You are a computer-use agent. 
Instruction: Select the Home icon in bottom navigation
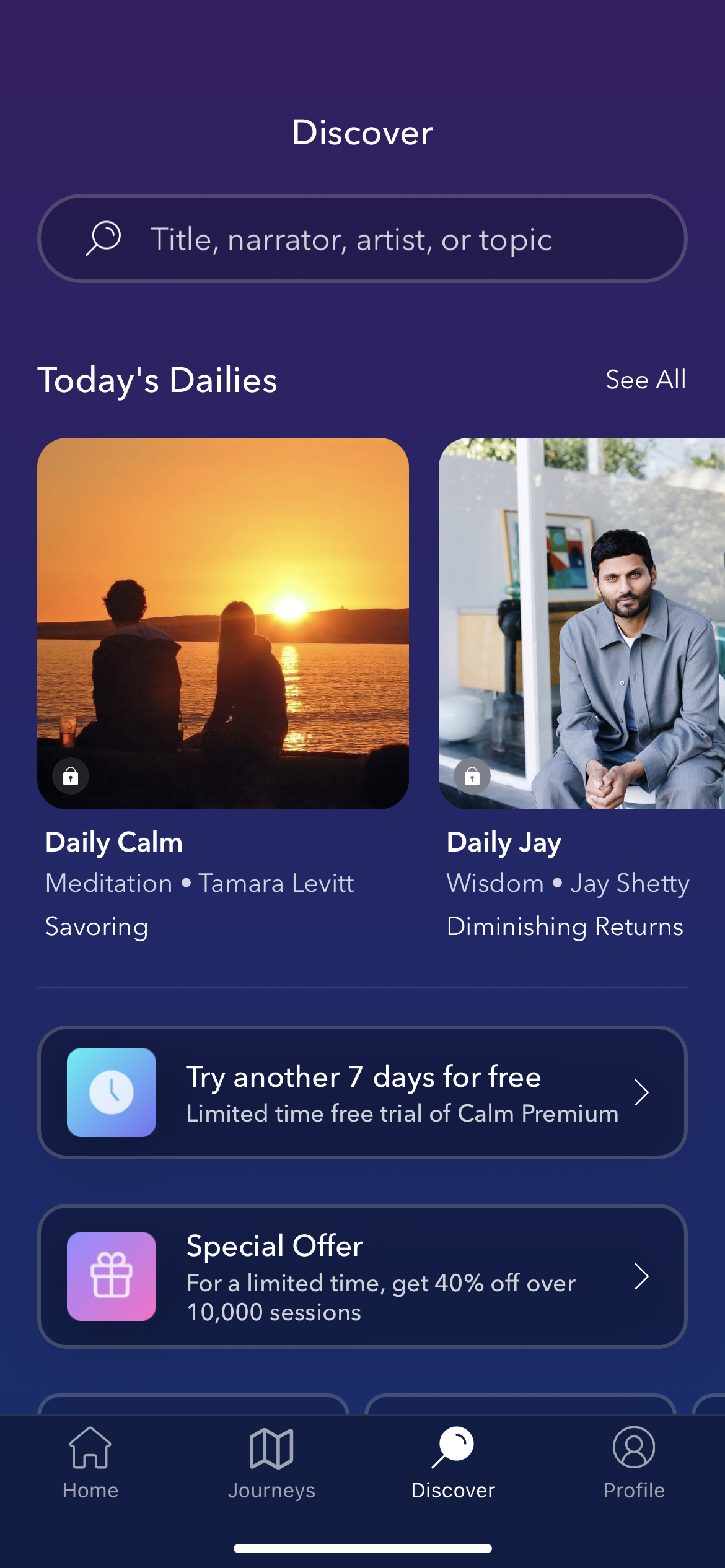pyautogui.click(x=90, y=1448)
